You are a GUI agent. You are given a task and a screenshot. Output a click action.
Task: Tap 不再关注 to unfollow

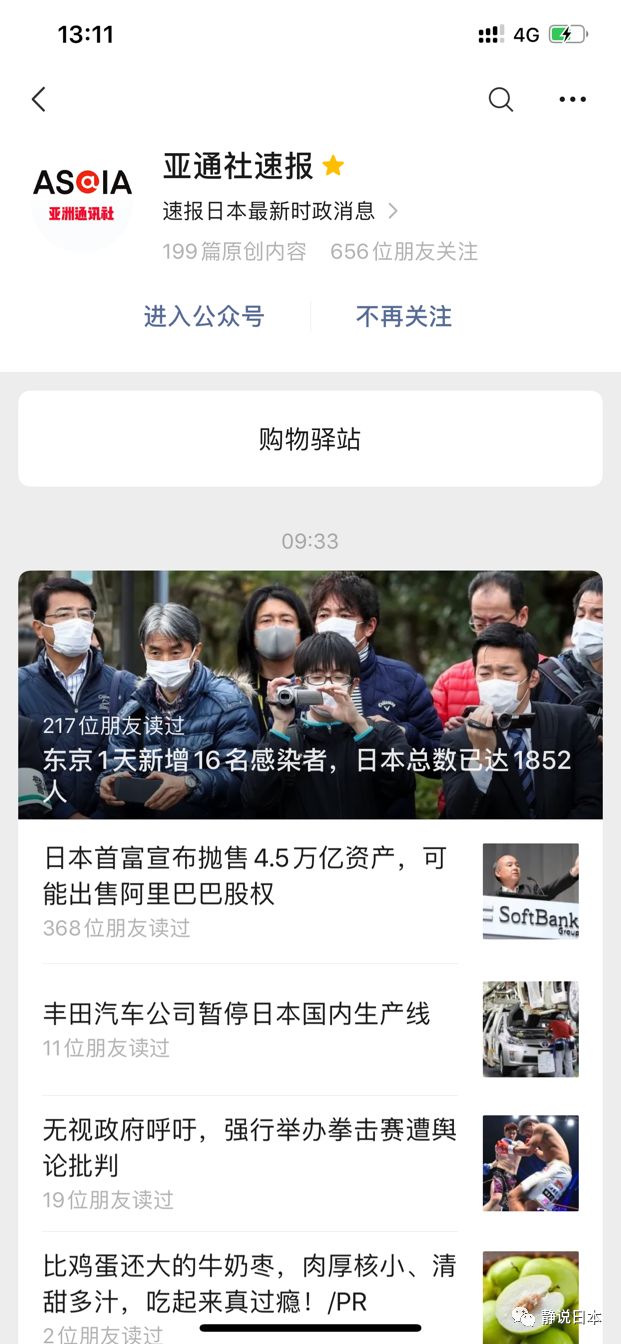[404, 316]
